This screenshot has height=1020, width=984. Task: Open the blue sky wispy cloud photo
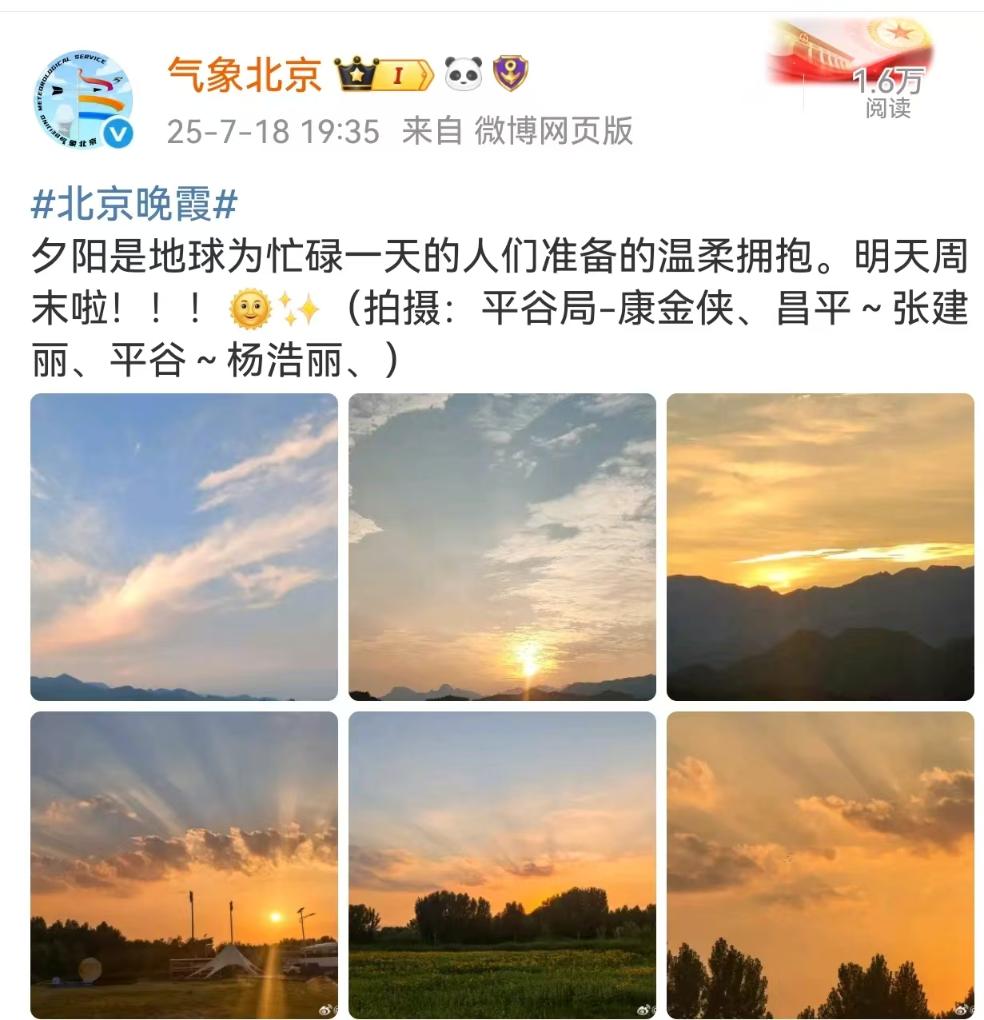(x=184, y=546)
